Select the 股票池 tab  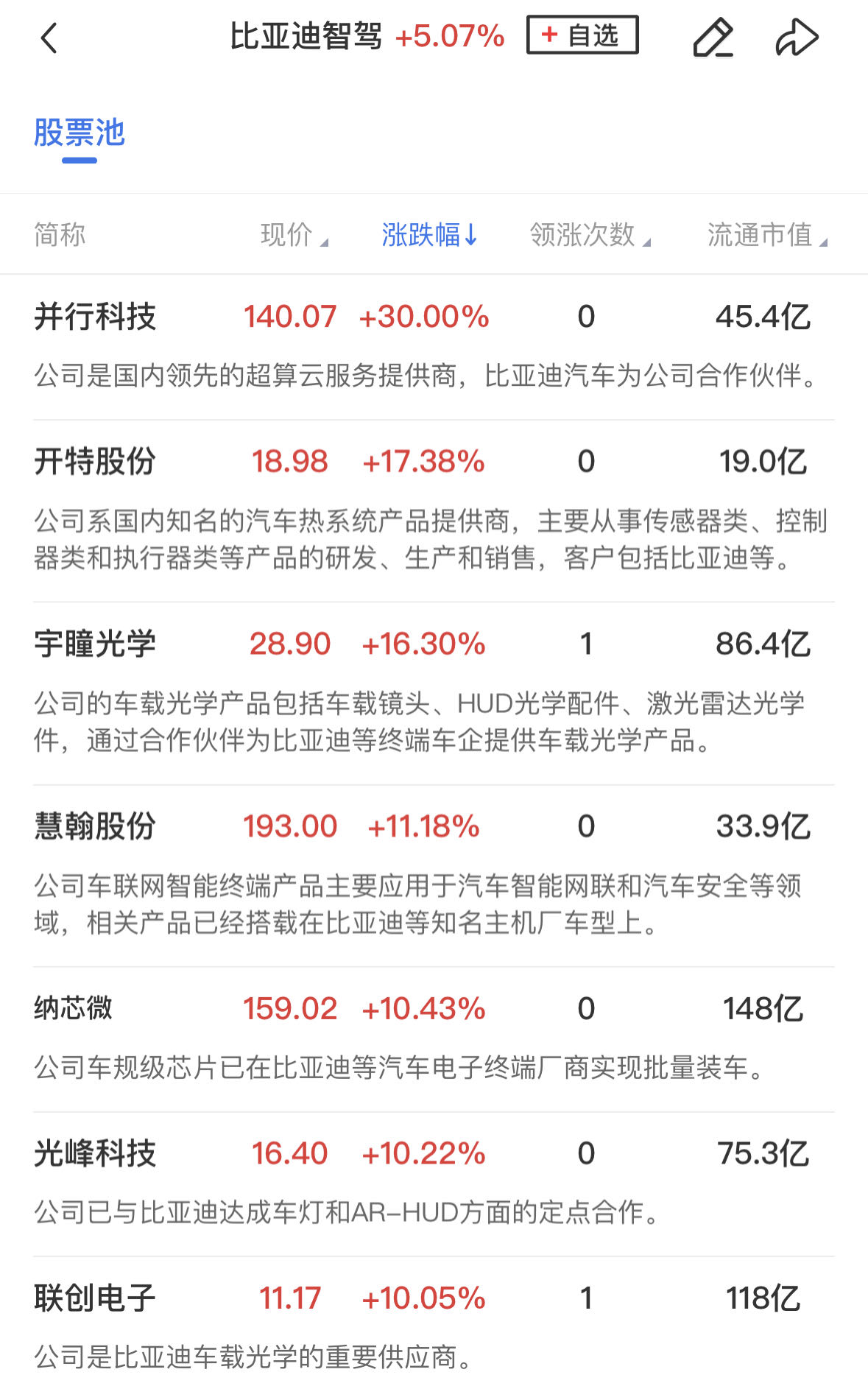point(80,134)
